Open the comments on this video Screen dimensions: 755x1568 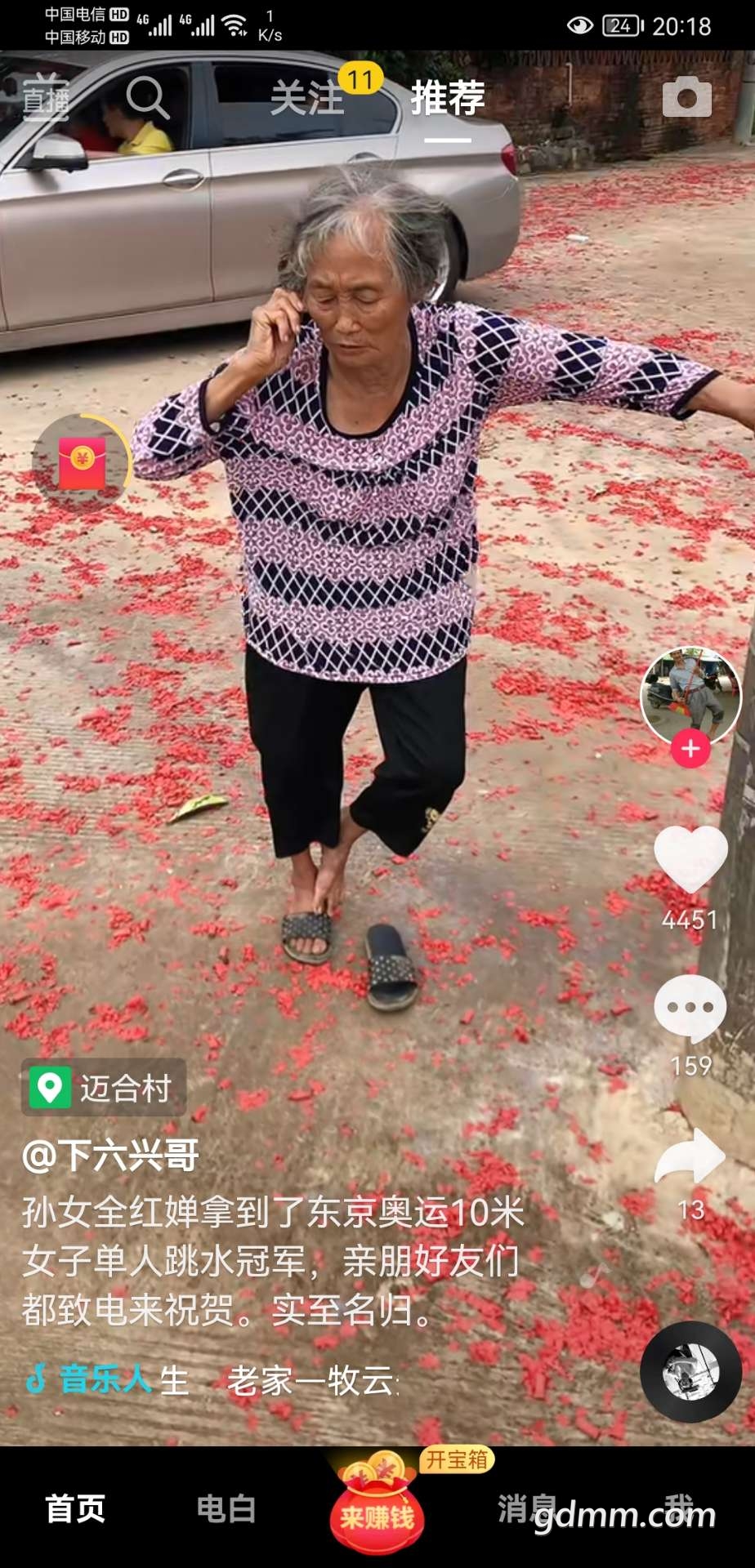click(x=690, y=1008)
